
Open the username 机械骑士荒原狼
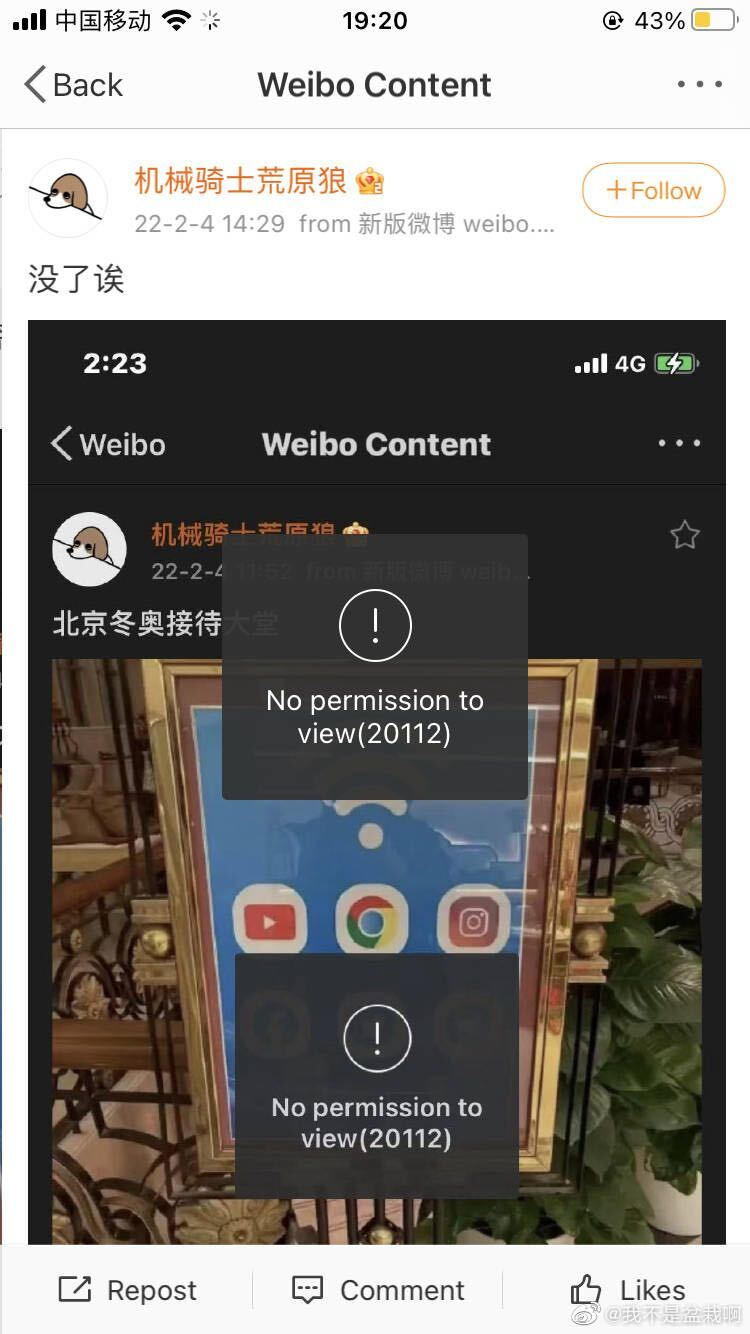click(x=240, y=181)
